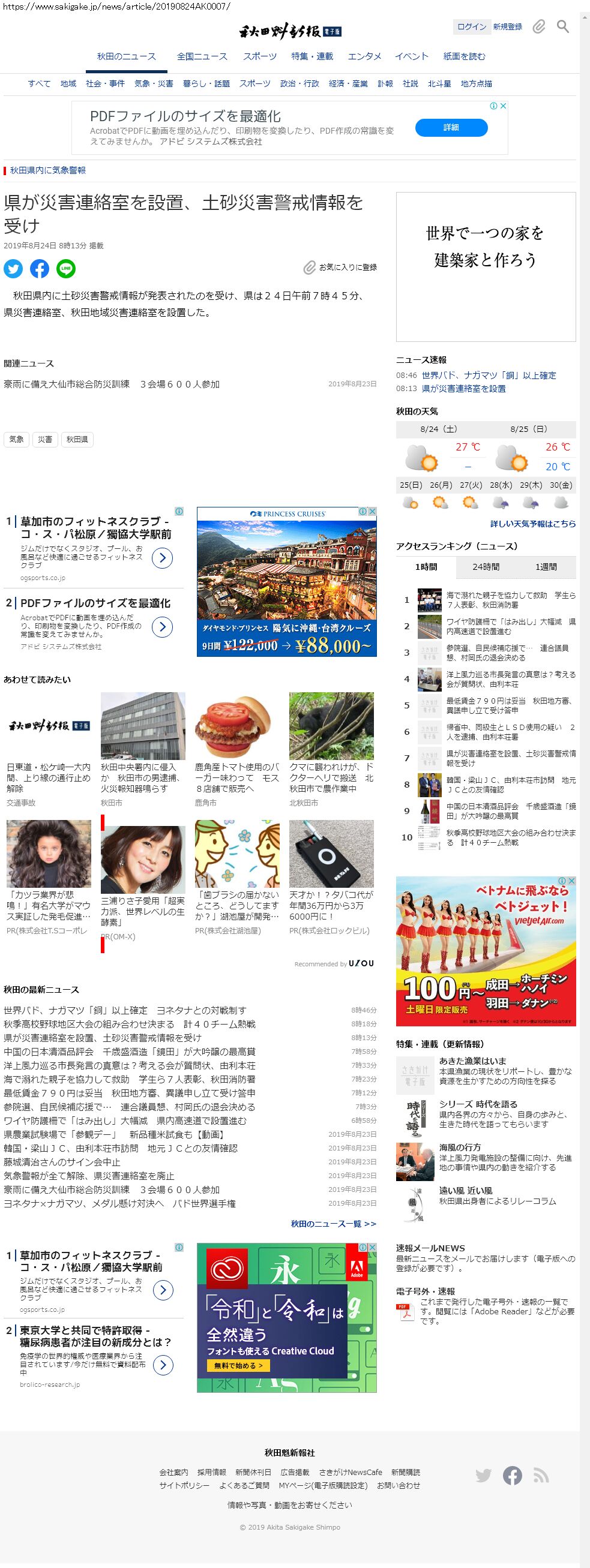Viewport: 590px width, 1568px height.
Task: Tap the ログイン button
Action: (x=472, y=27)
